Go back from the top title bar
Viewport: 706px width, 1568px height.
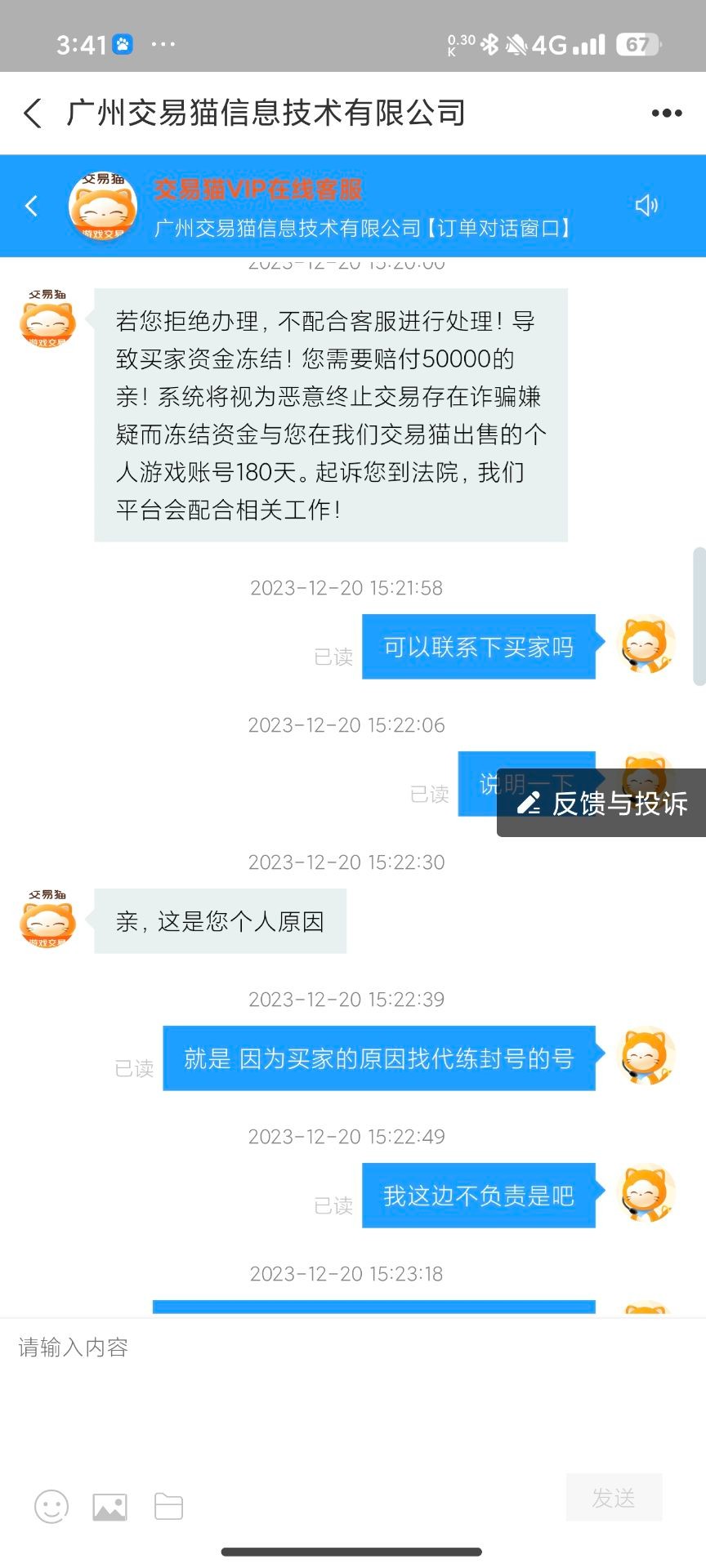(x=33, y=114)
